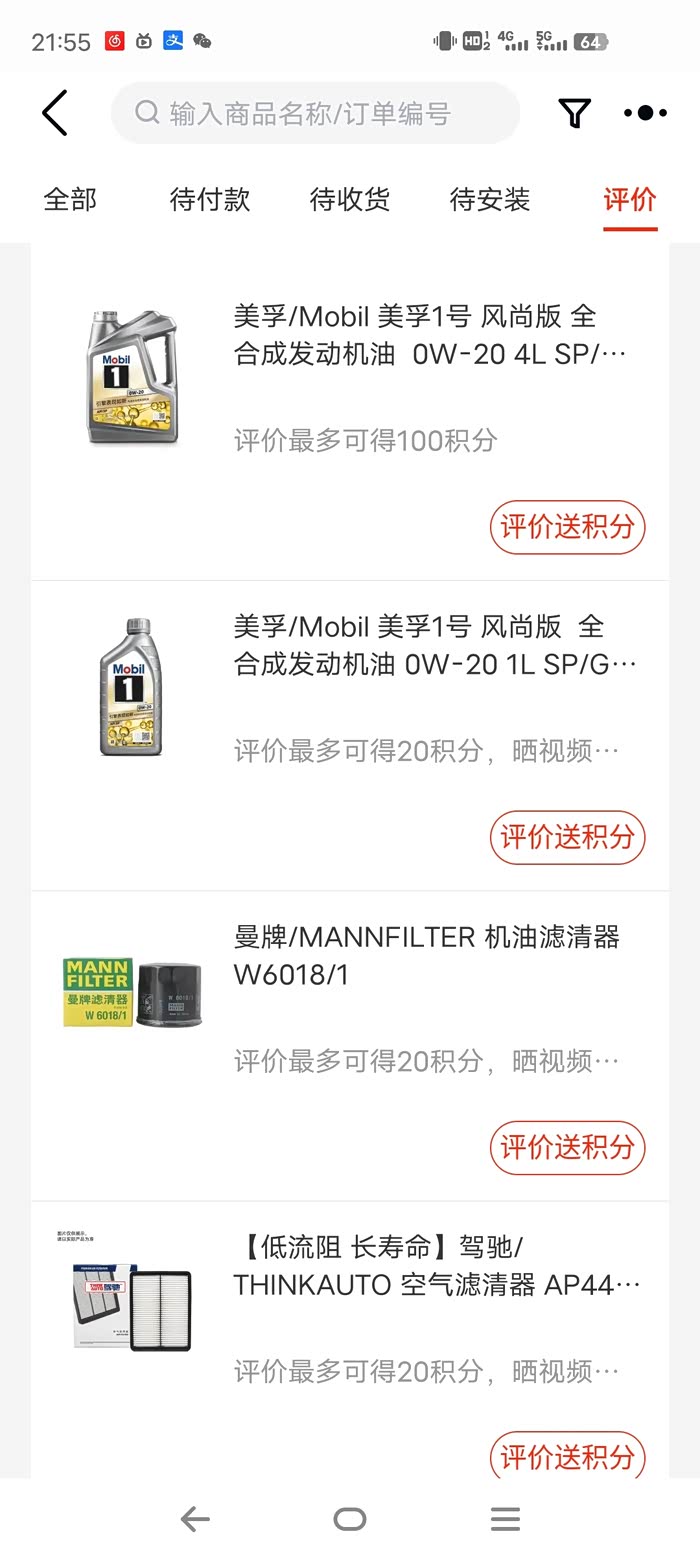
Task: Open the three-dot more menu
Action: point(645,113)
